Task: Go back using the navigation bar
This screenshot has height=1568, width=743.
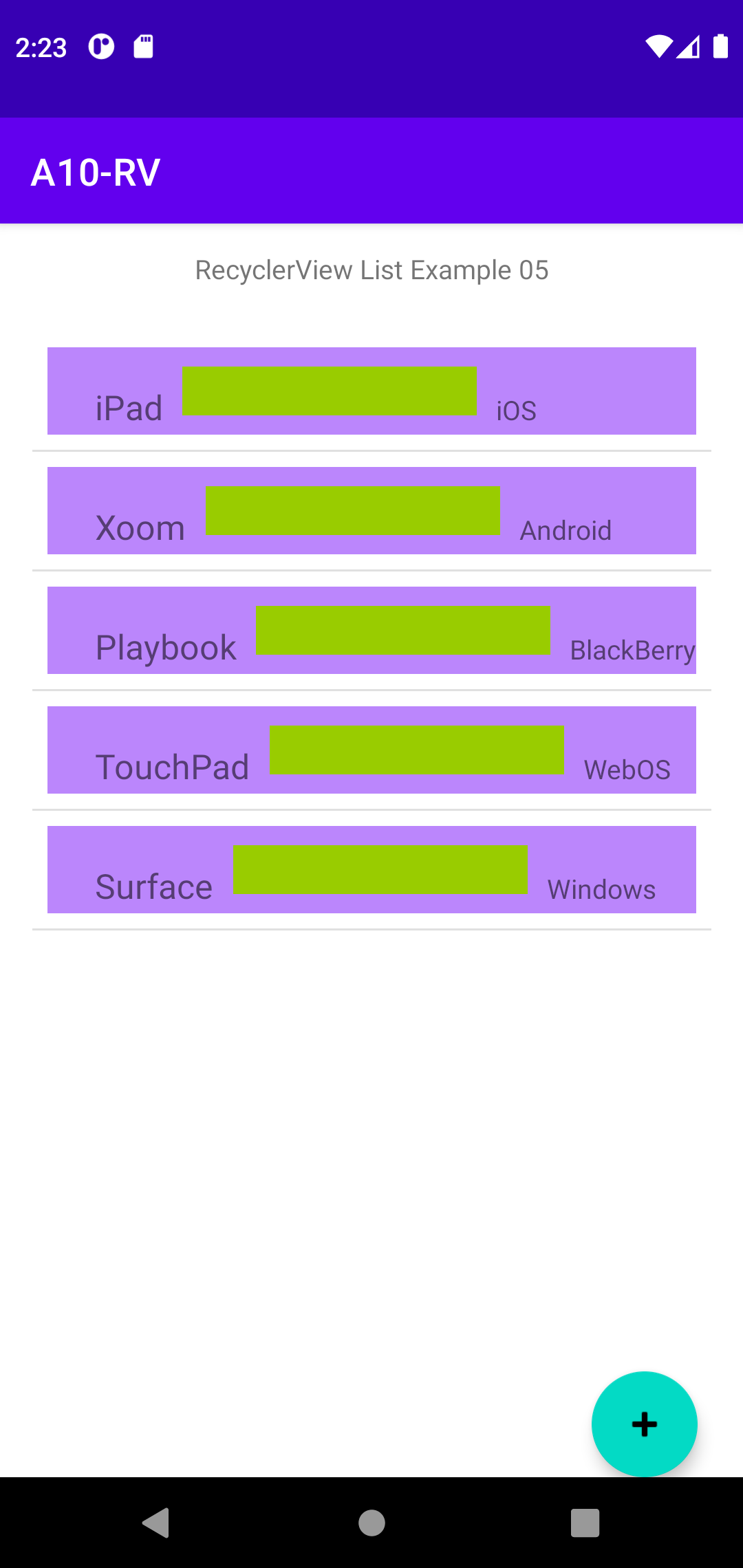Action: [157, 1523]
